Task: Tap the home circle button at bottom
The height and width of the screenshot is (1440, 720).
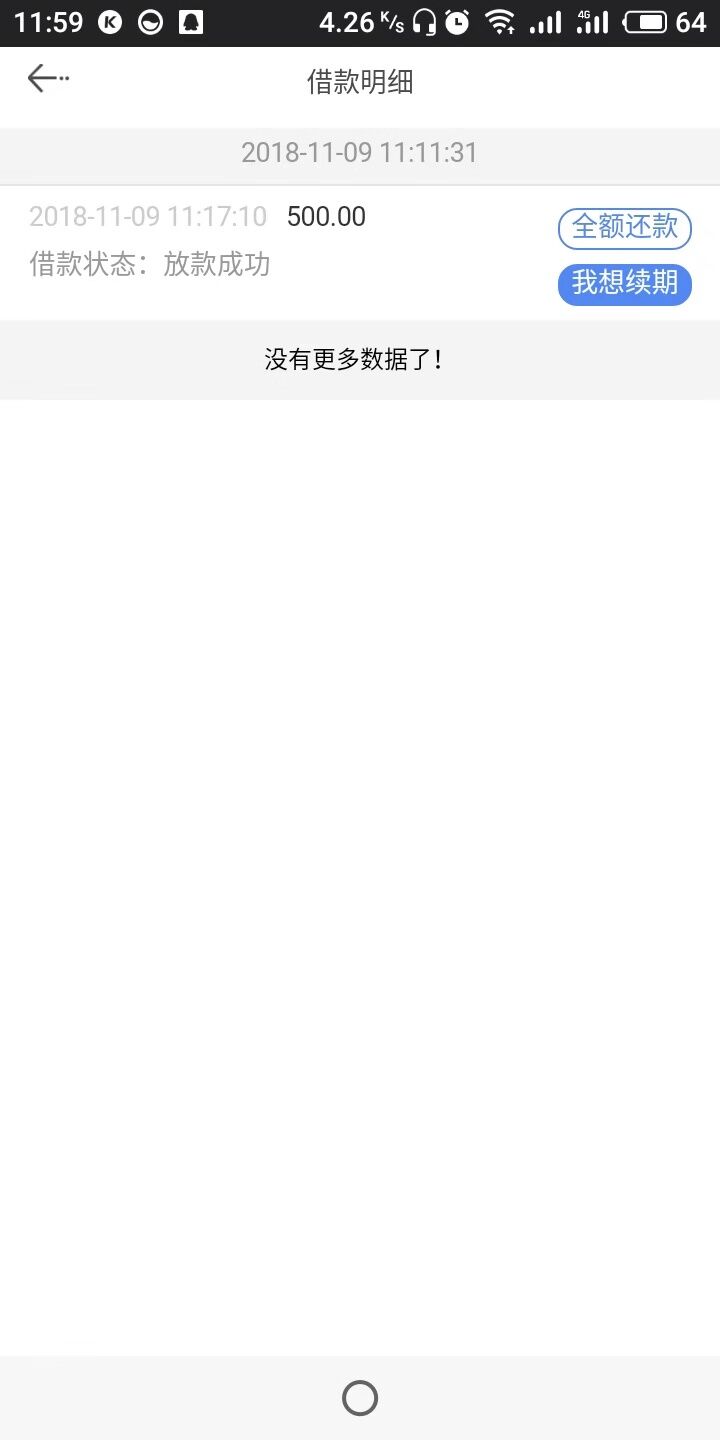Action: 360,1398
